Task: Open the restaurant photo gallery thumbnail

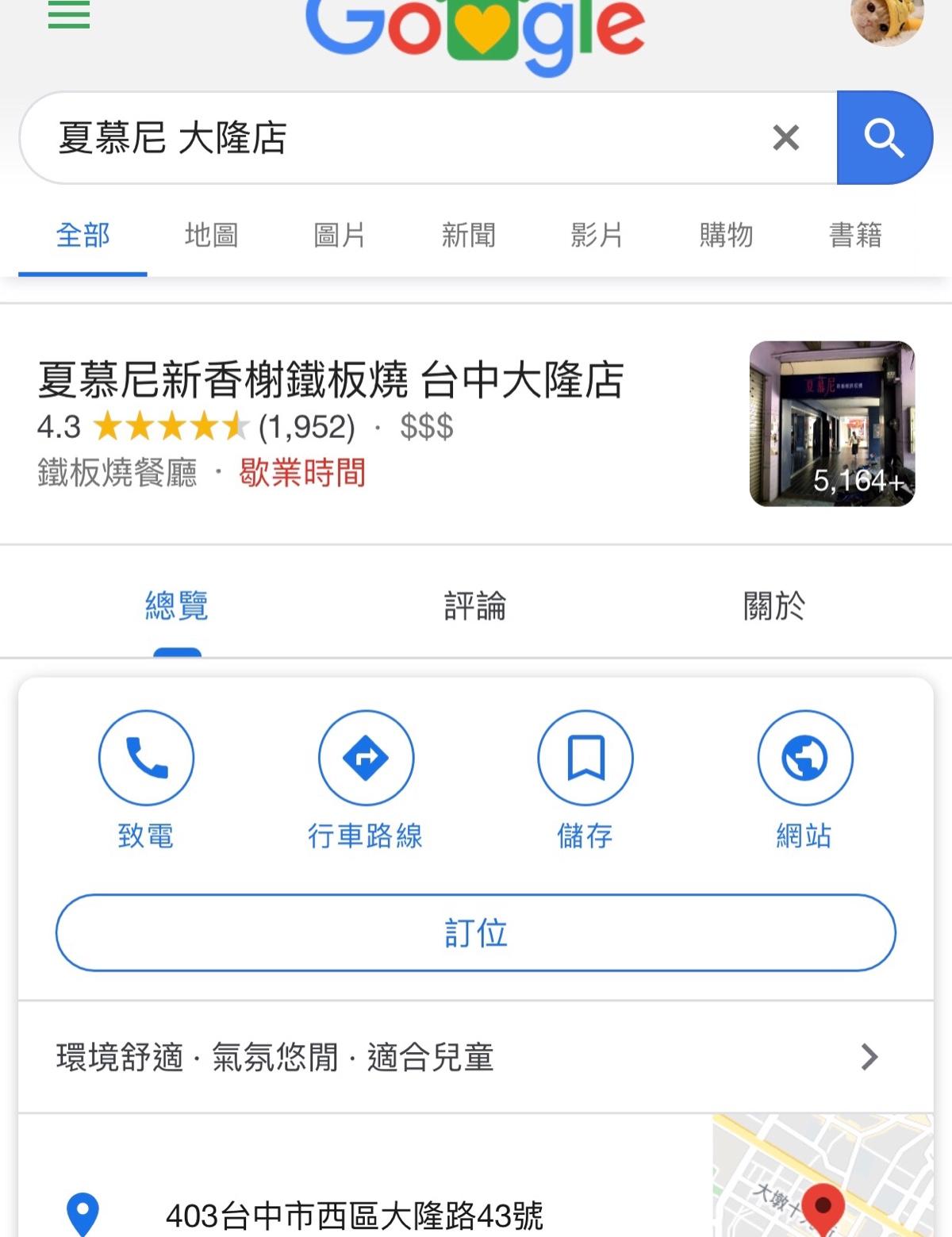Action: click(831, 424)
